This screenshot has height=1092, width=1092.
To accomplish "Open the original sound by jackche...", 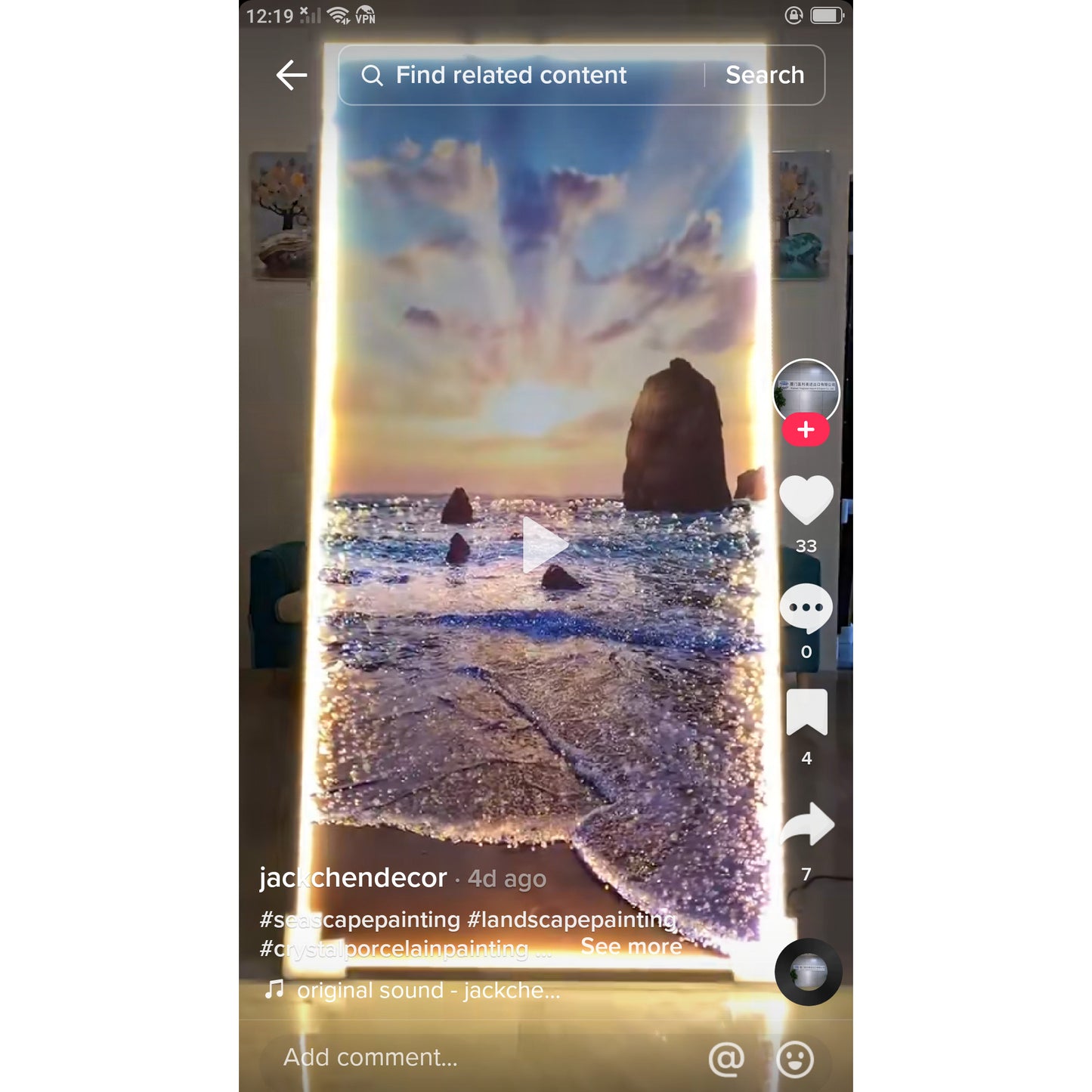I will click(428, 990).
